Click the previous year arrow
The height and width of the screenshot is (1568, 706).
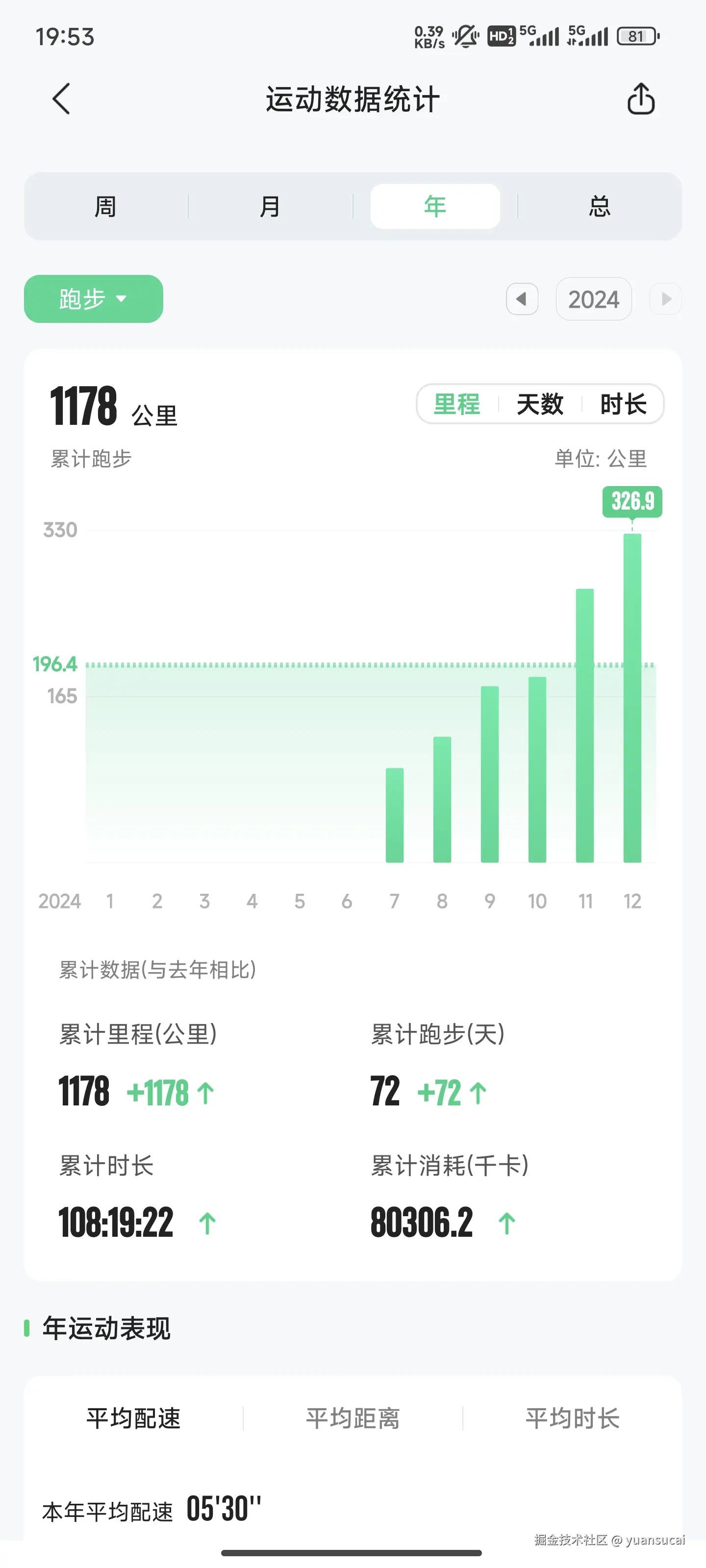coord(522,299)
